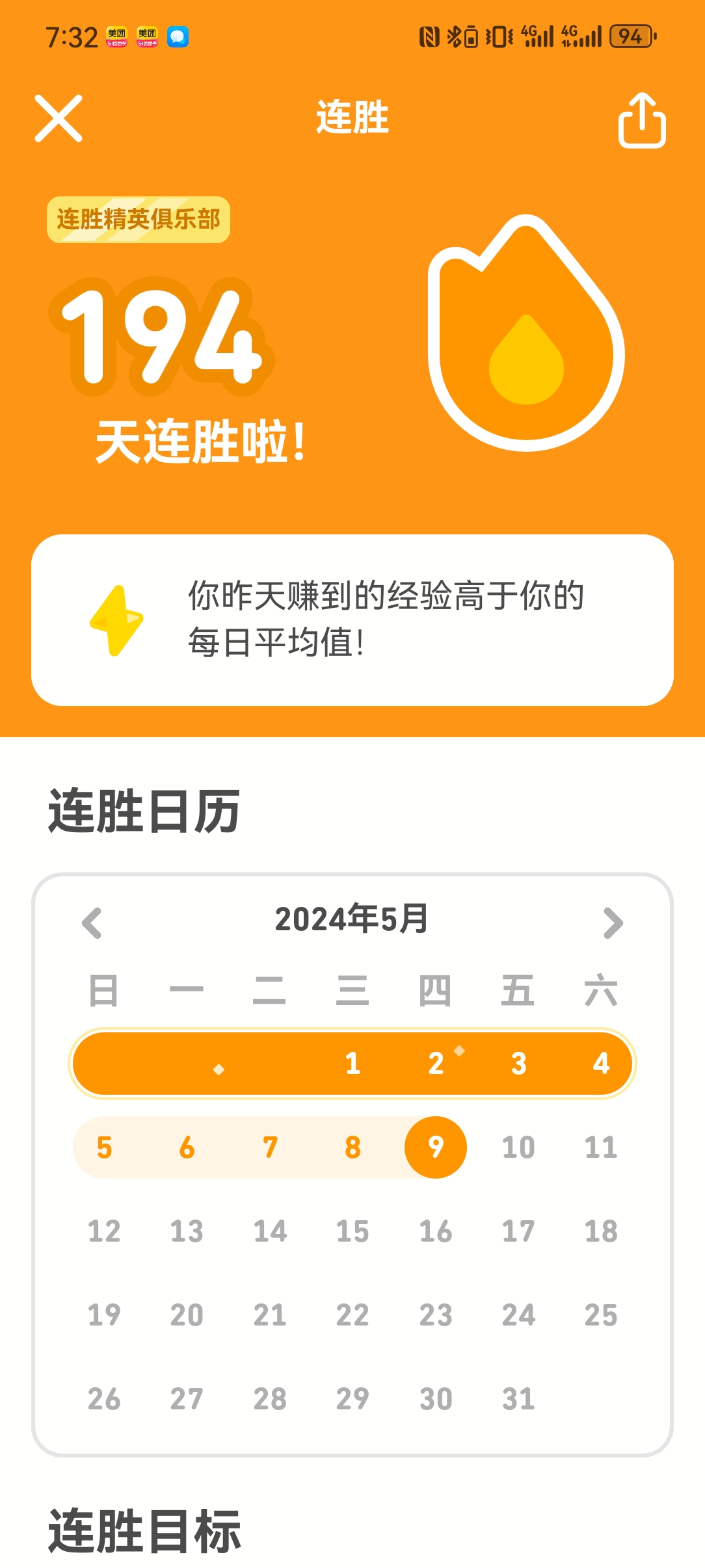705x1568 pixels.
Task: Go to the previous month in calendar
Action: (92, 922)
